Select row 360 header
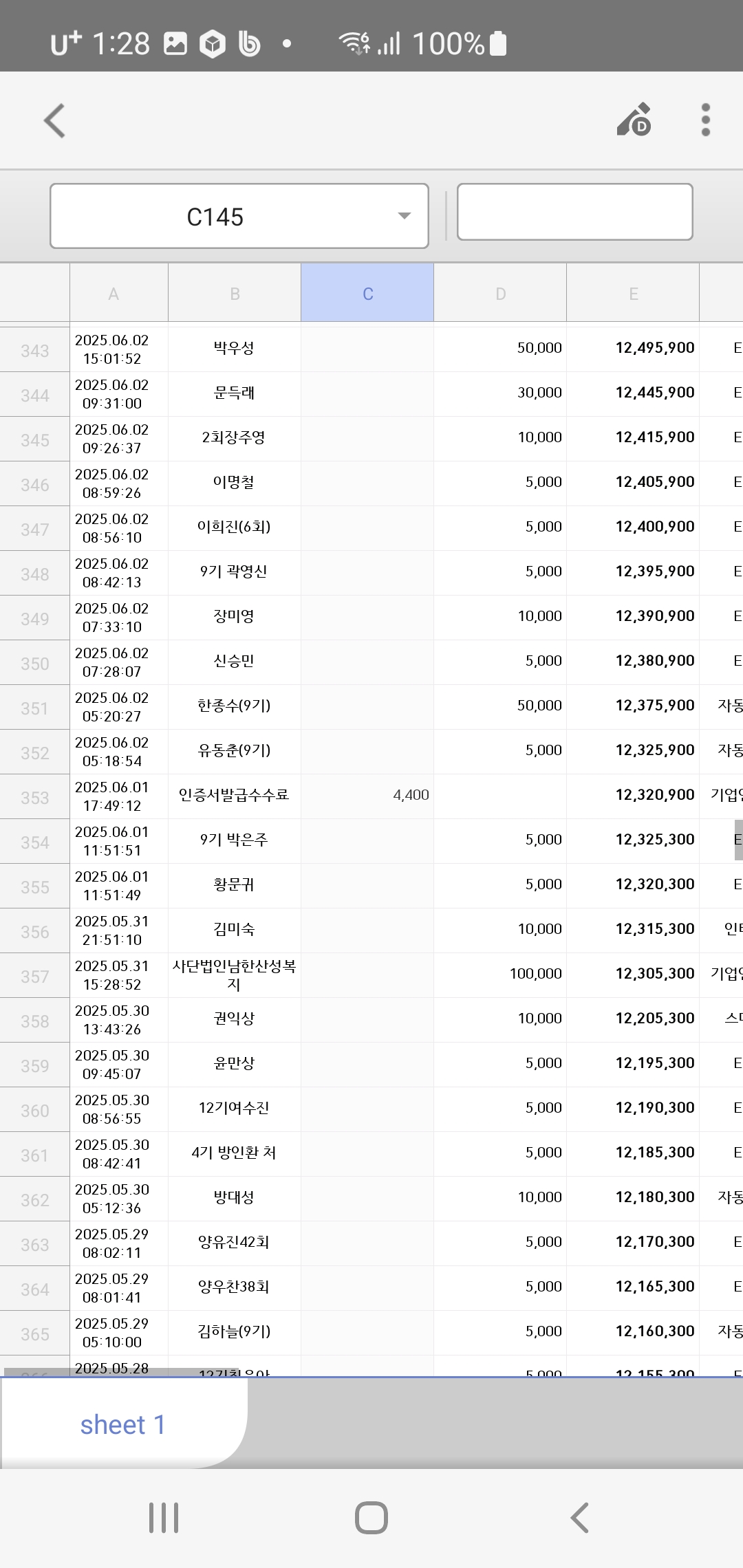 (x=34, y=1110)
